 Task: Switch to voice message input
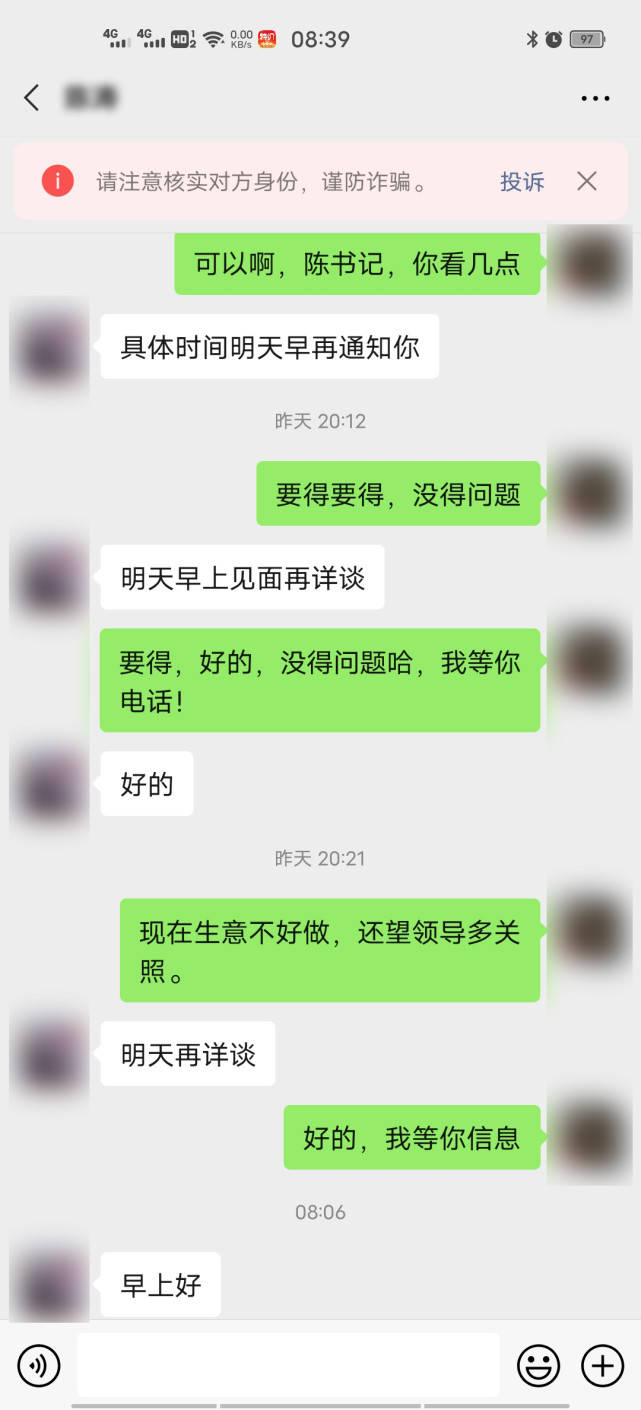pos(39,1365)
